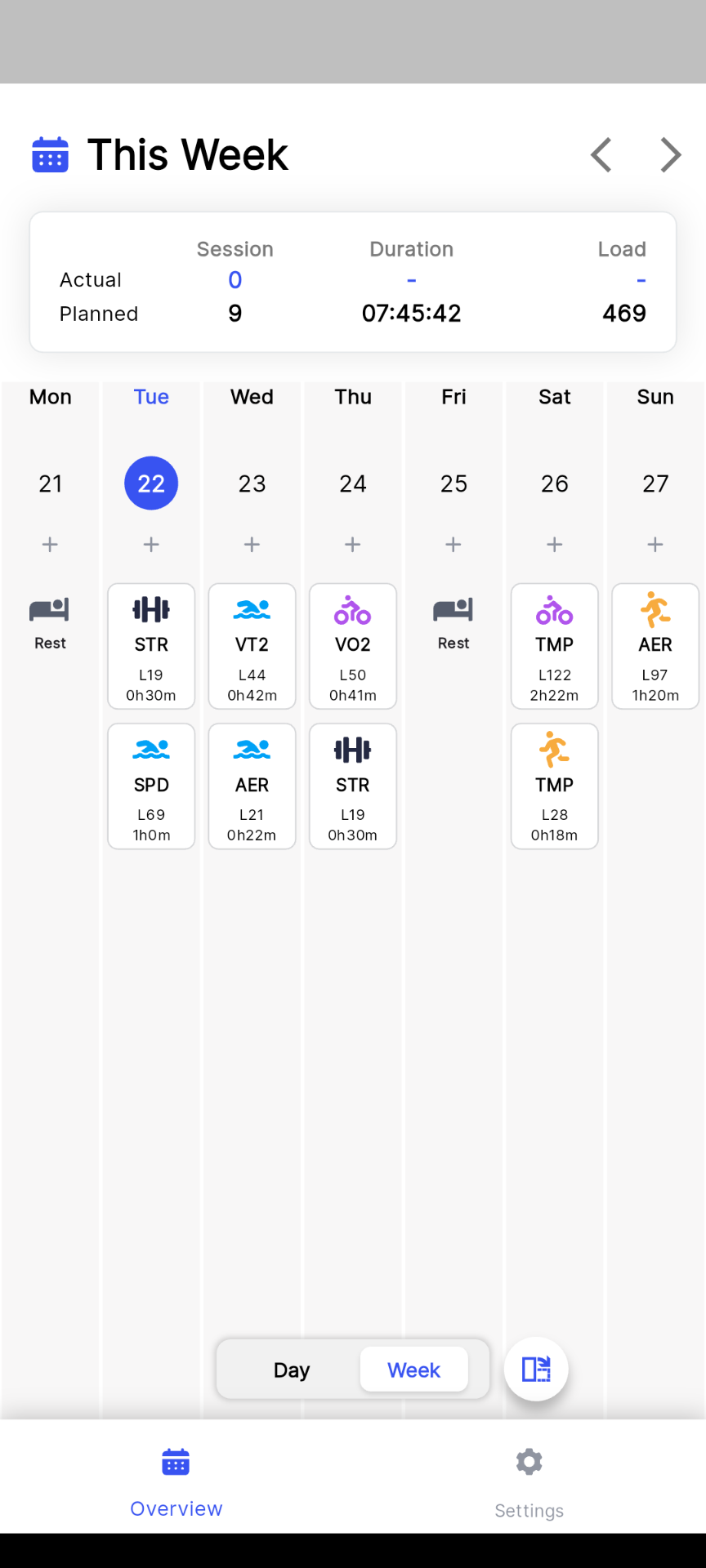The width and height of the screenshot is (706, 1568).
Task: Open Sunday's AER run session
Action: coord(655,646)
